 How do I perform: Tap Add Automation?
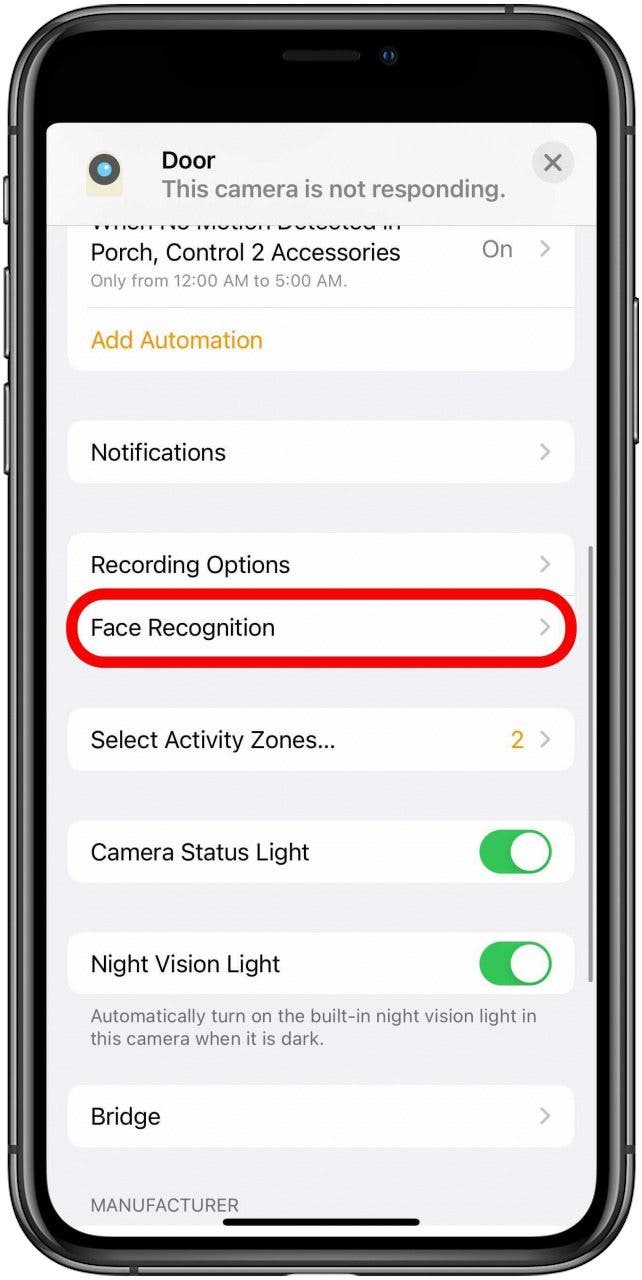coord(177,340)
